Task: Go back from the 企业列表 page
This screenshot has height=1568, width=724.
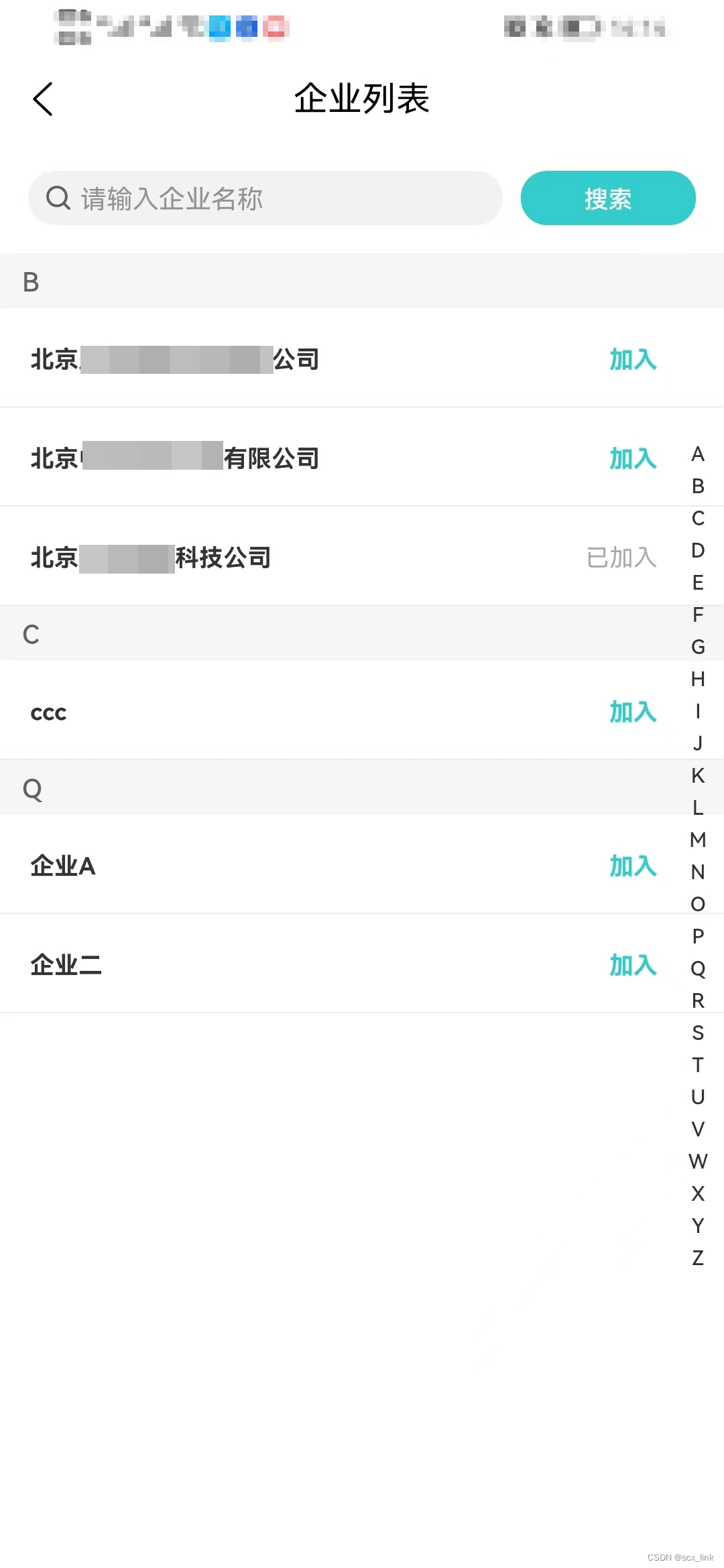Action: 43,99
